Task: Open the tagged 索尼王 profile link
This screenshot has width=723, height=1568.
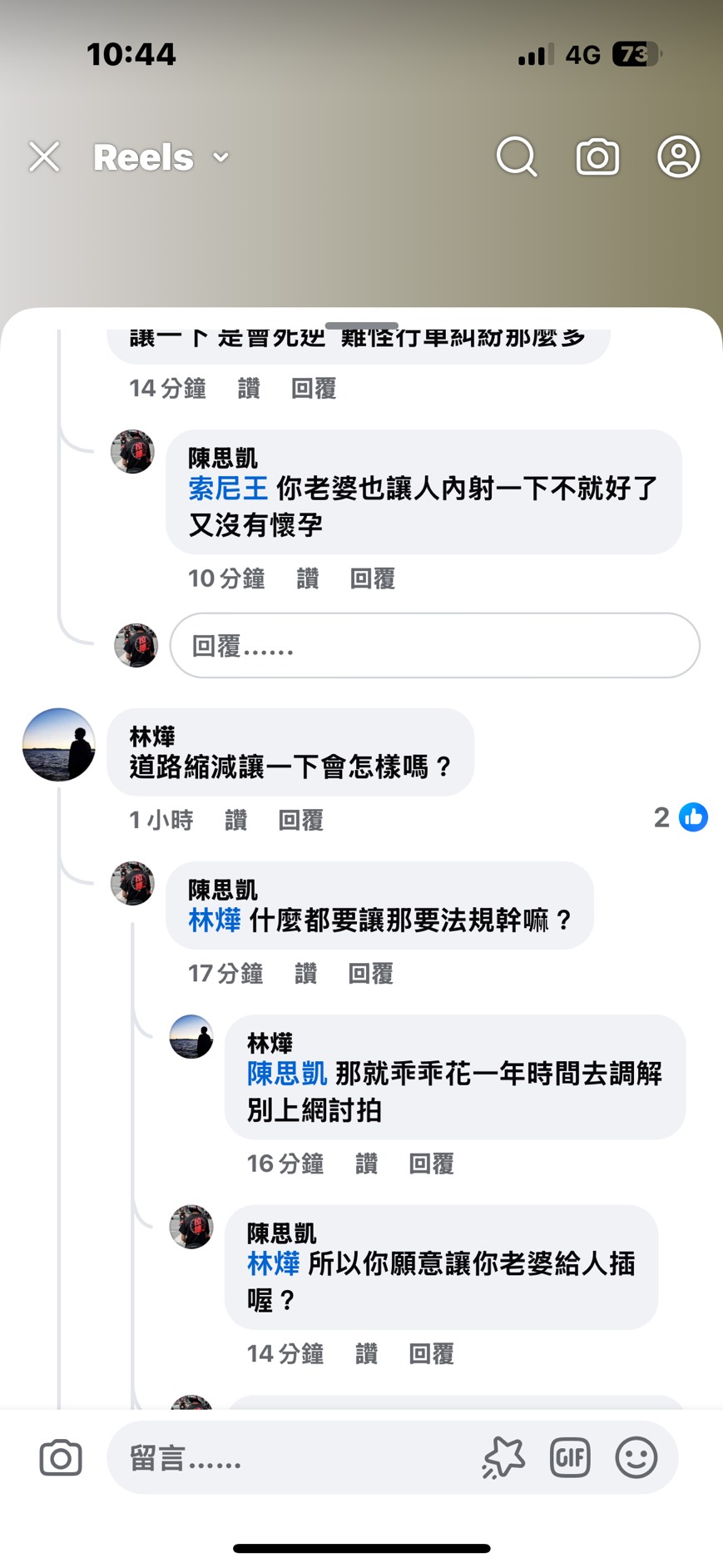Action: click(228, 489)
